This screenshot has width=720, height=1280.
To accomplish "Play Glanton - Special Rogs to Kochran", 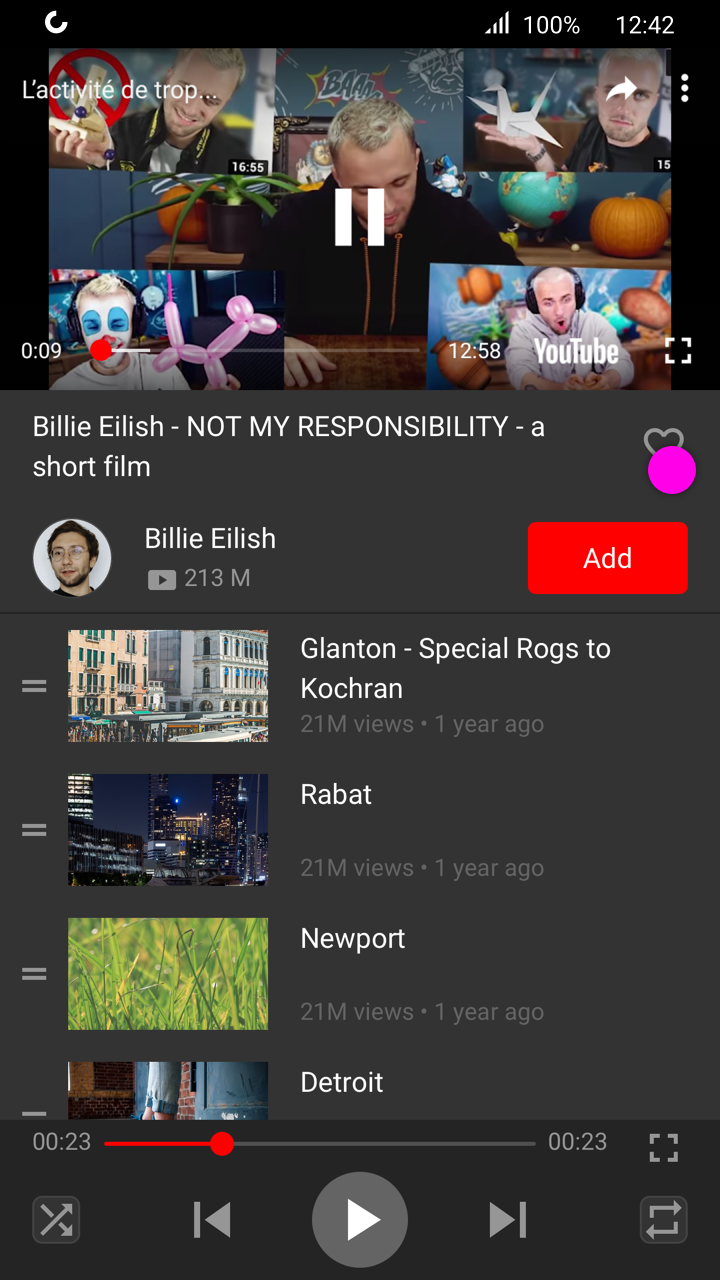I will (x=360, y=686).
